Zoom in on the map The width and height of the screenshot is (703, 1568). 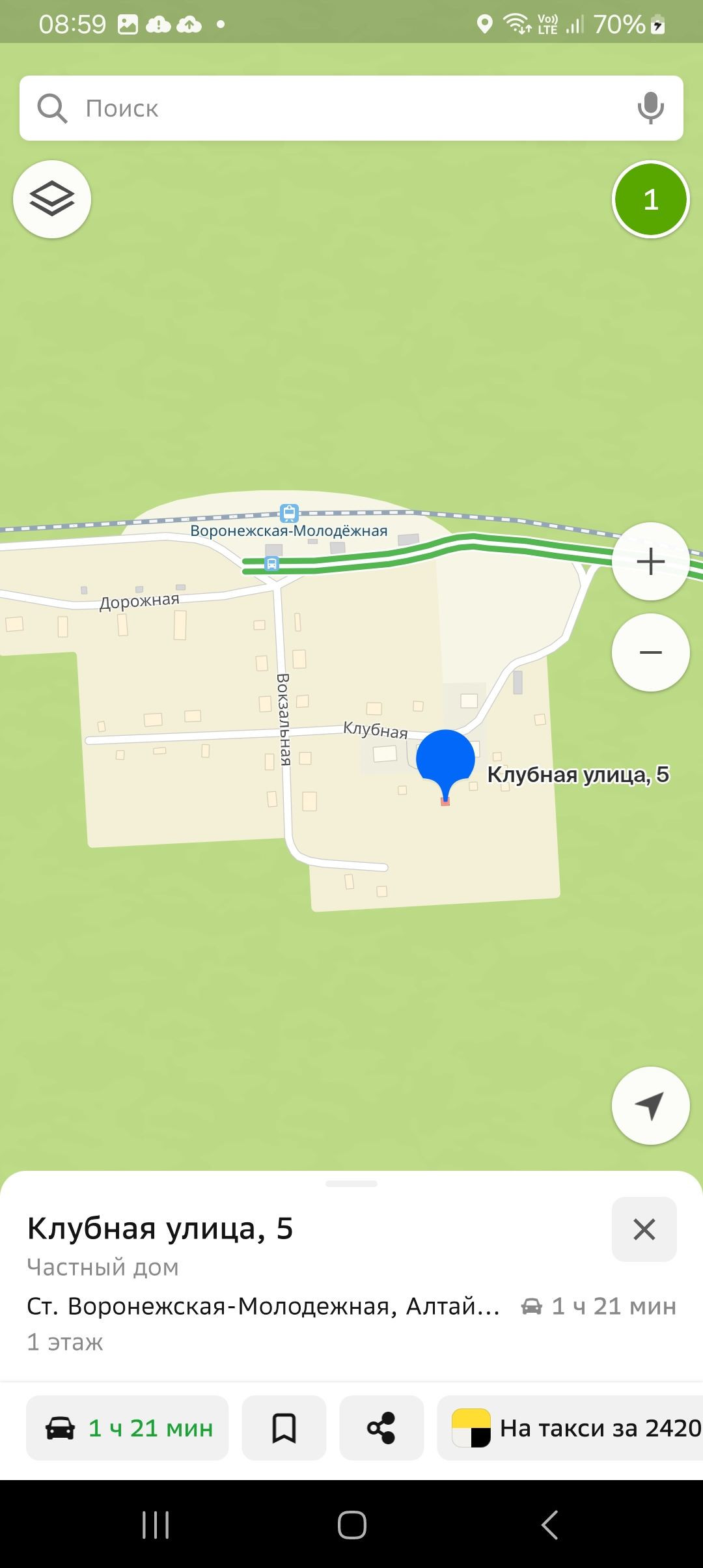coord(650,561)
